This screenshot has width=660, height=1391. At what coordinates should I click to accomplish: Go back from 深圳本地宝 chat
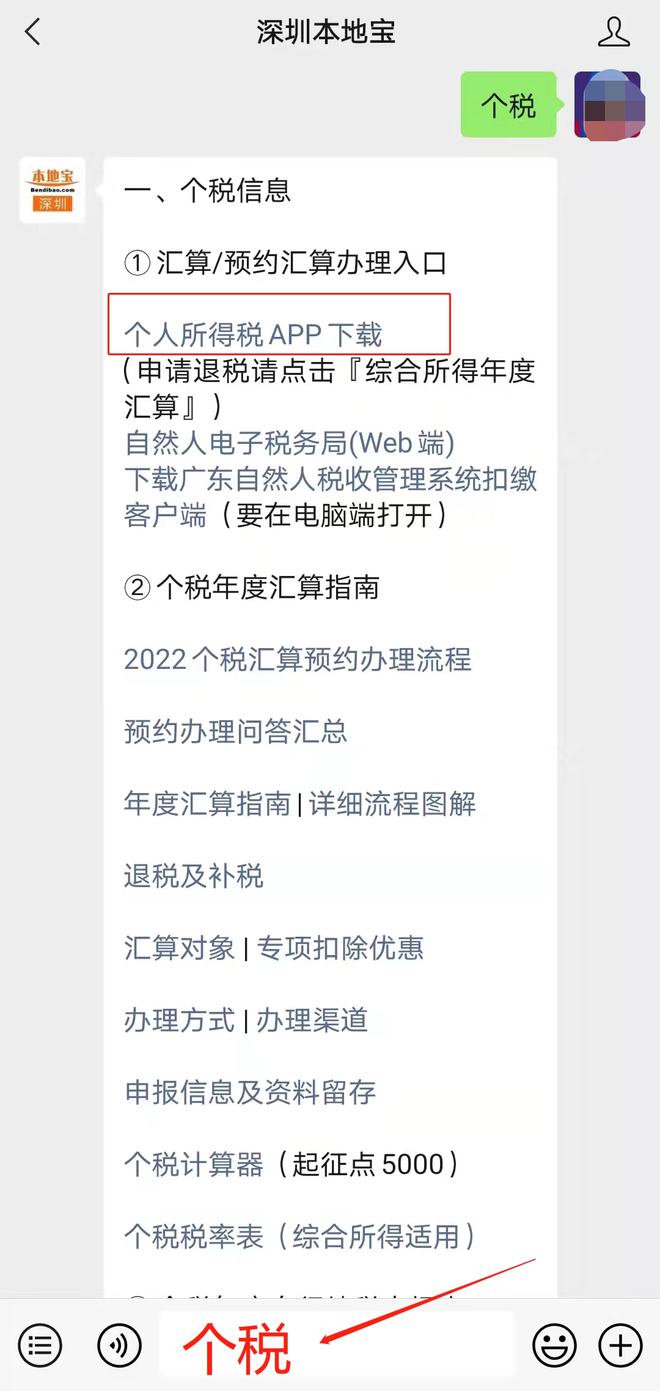coord(33,32)
